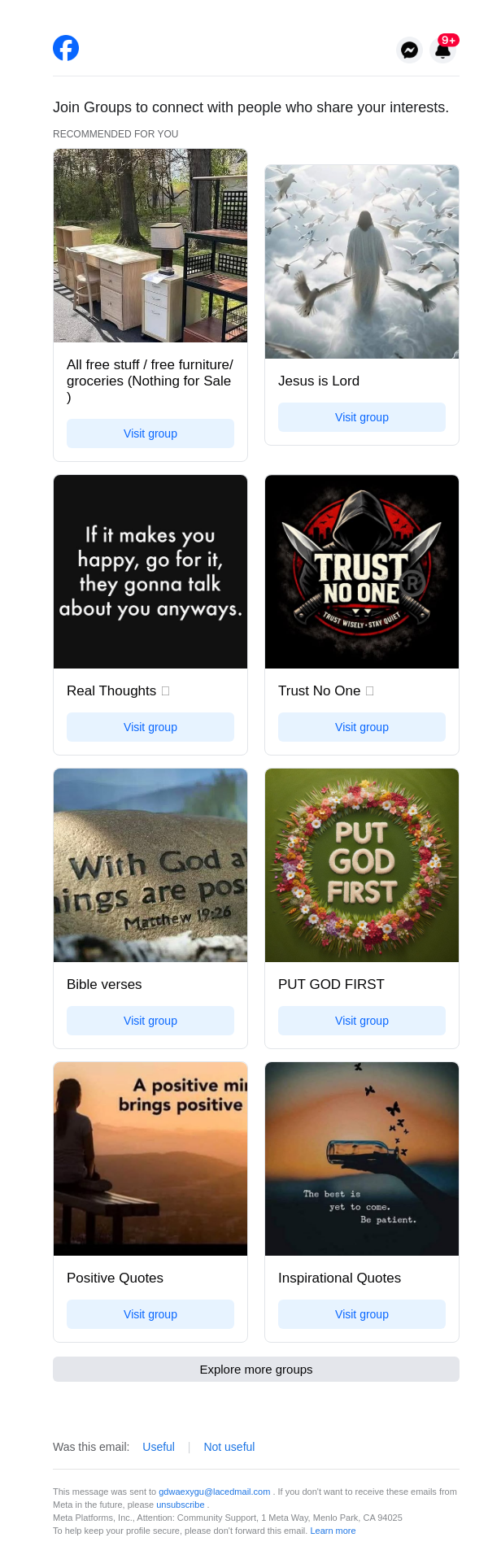
Task: Tap the gdwaexygu@lacedmail.com email link
Action: (215, 1492)
